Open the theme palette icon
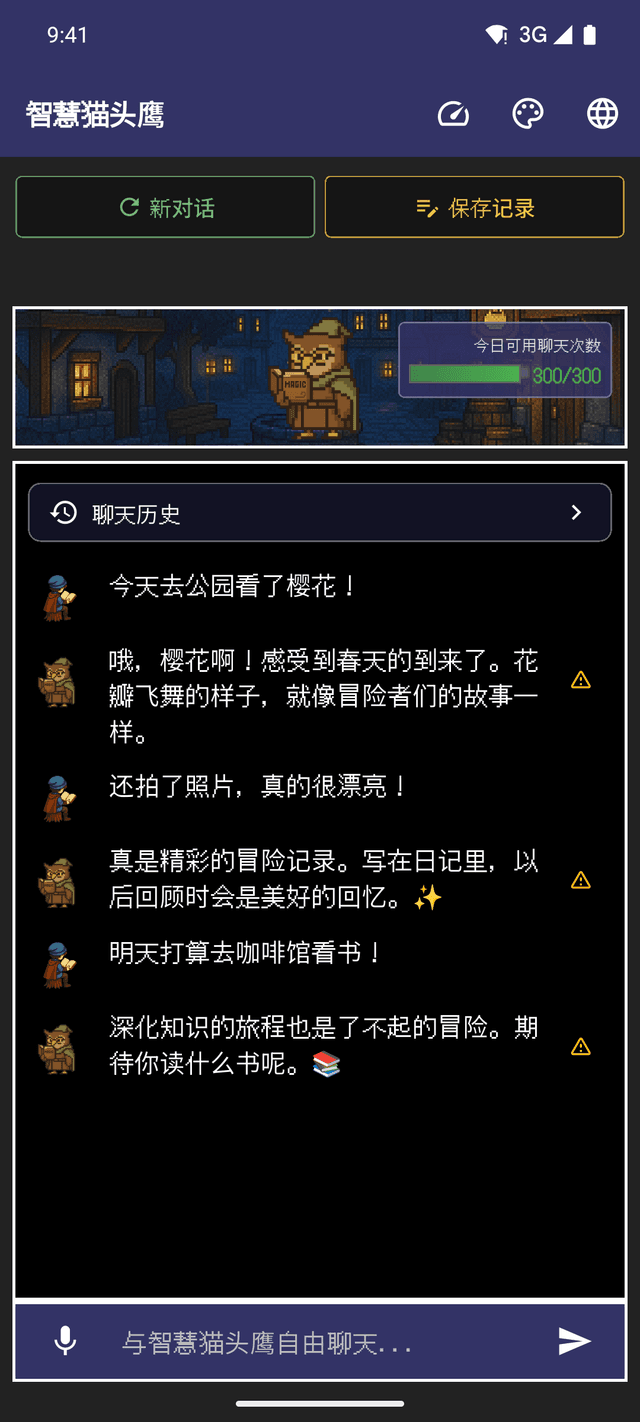This screenshot has width=640, height=1422. coord(528,114)
